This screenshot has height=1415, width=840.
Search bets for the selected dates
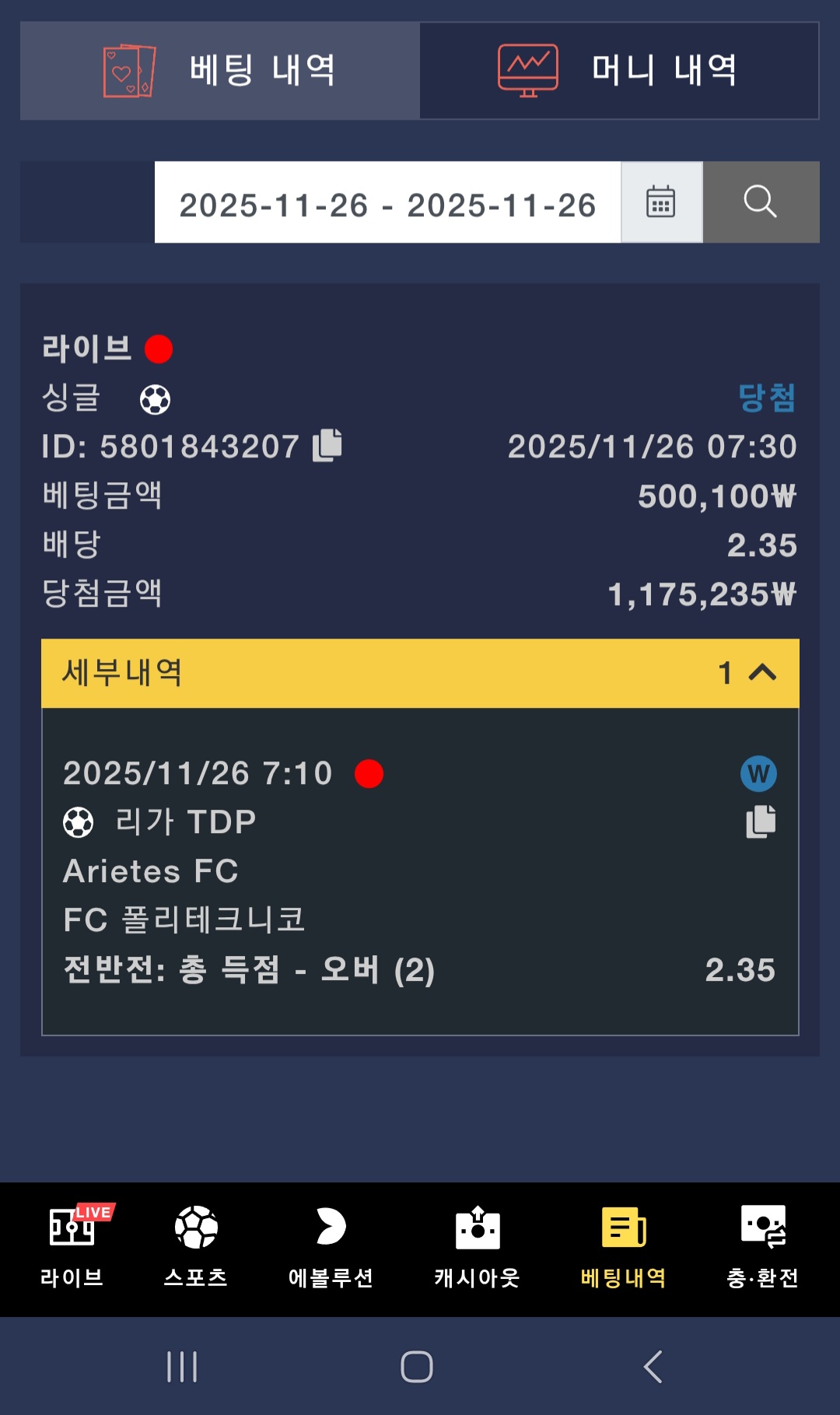[761, 203]
